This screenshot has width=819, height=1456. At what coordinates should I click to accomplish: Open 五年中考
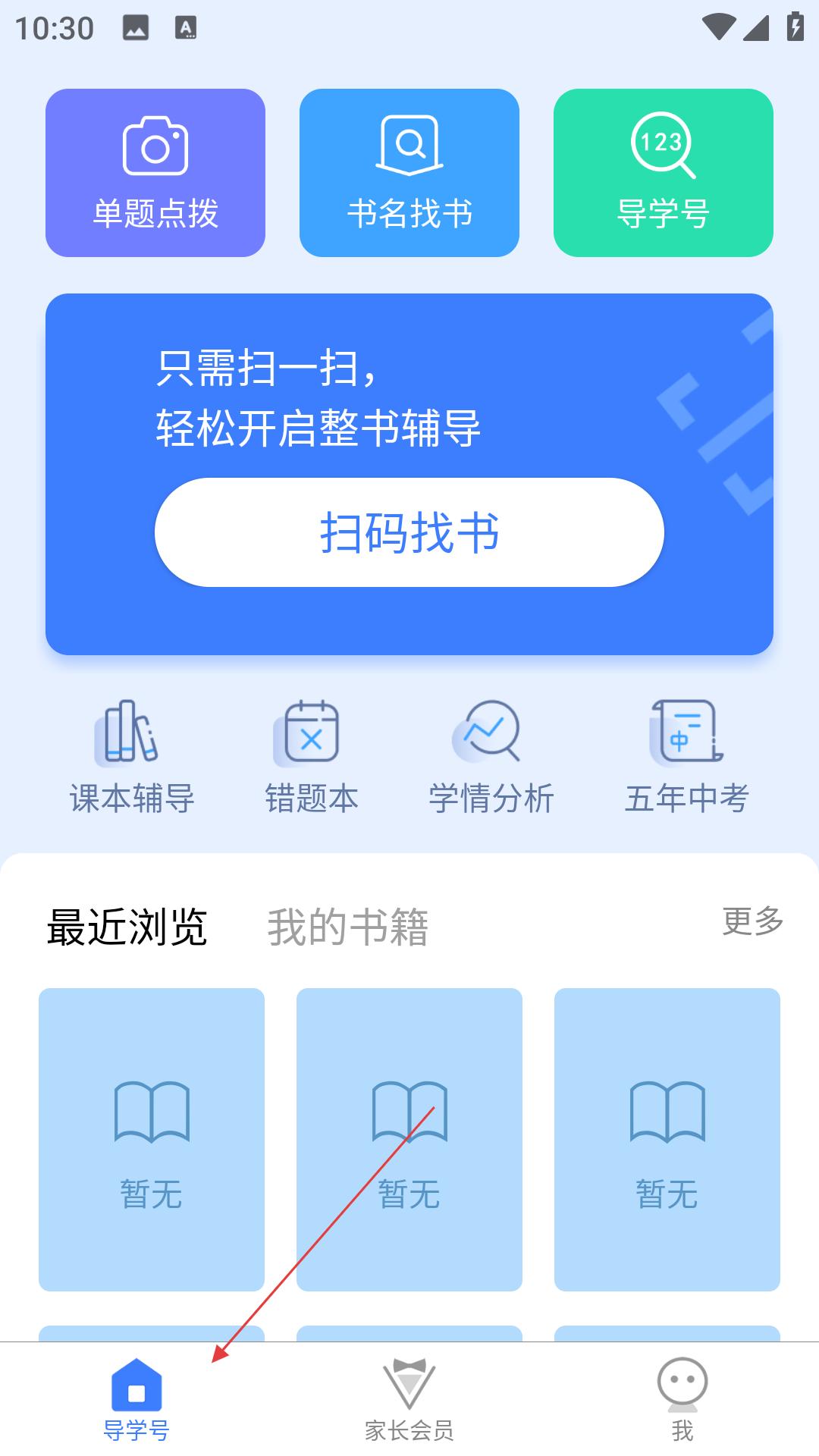[x=687, y=758]
